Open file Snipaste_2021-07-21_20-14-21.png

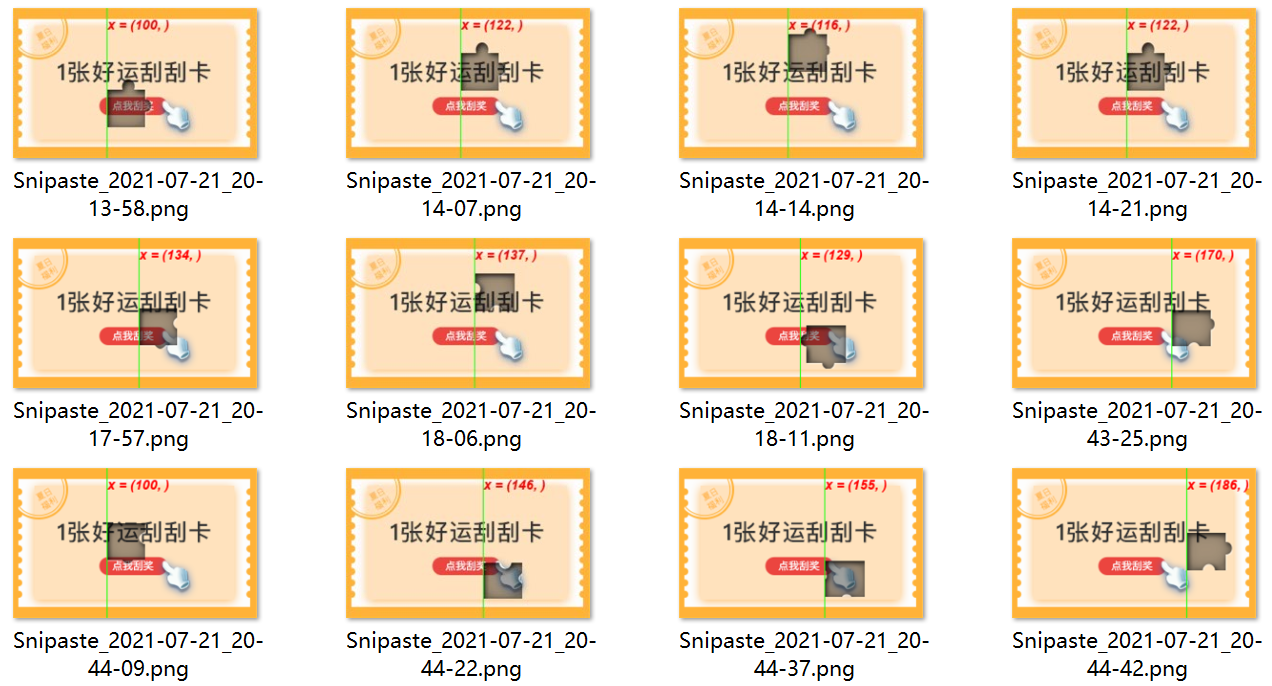point(1134,84)
